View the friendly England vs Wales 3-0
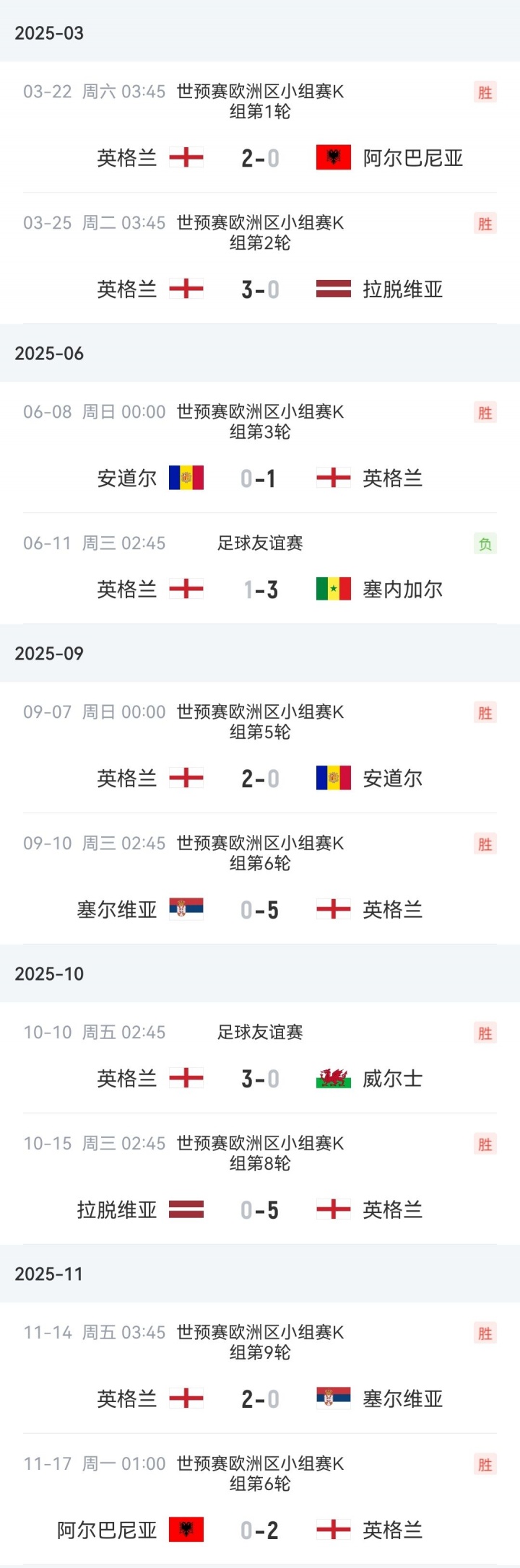The width and height of the screenshot is (520, 1568). tap(260, 1078)
